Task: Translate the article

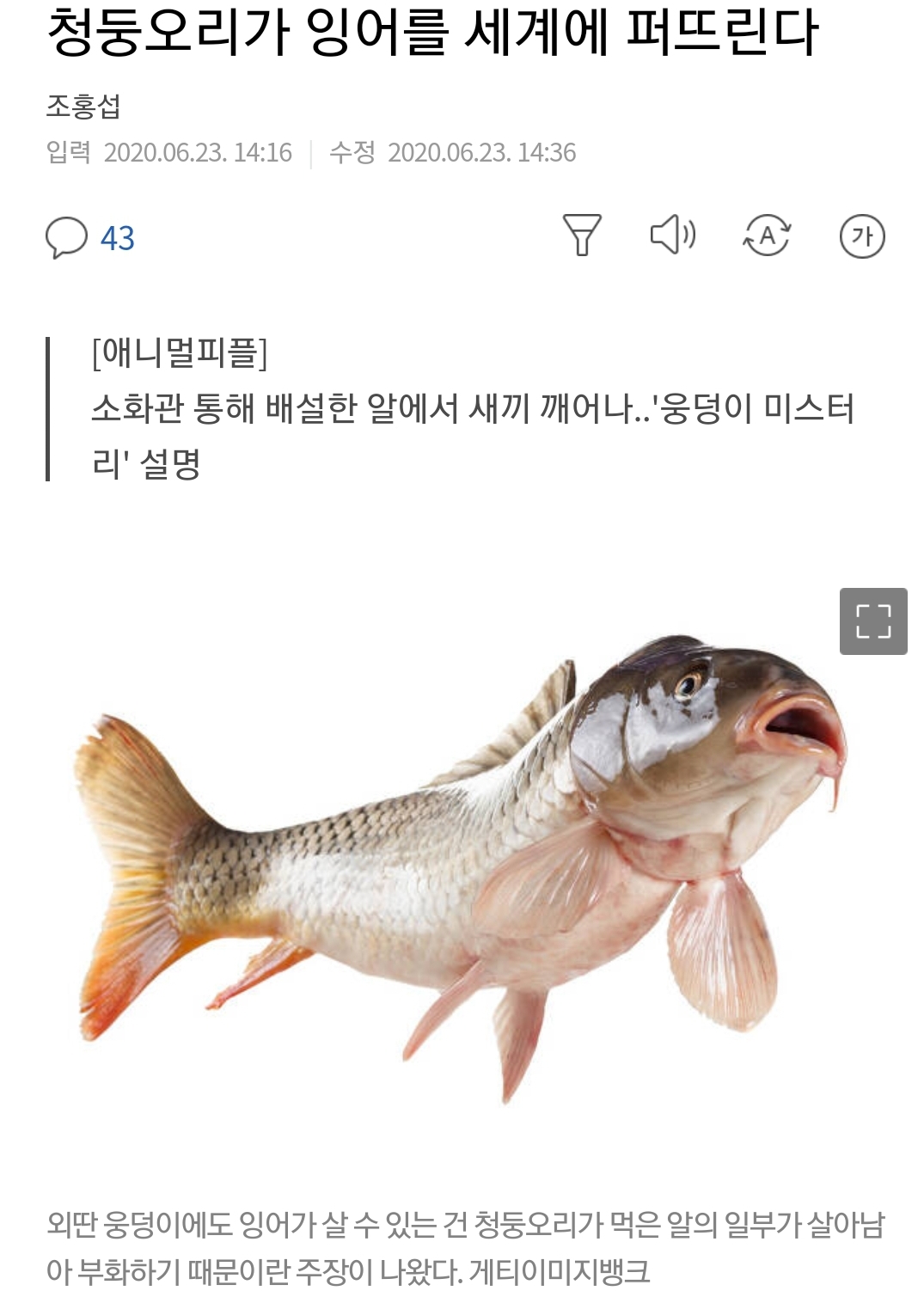Action: click(767, 236)
